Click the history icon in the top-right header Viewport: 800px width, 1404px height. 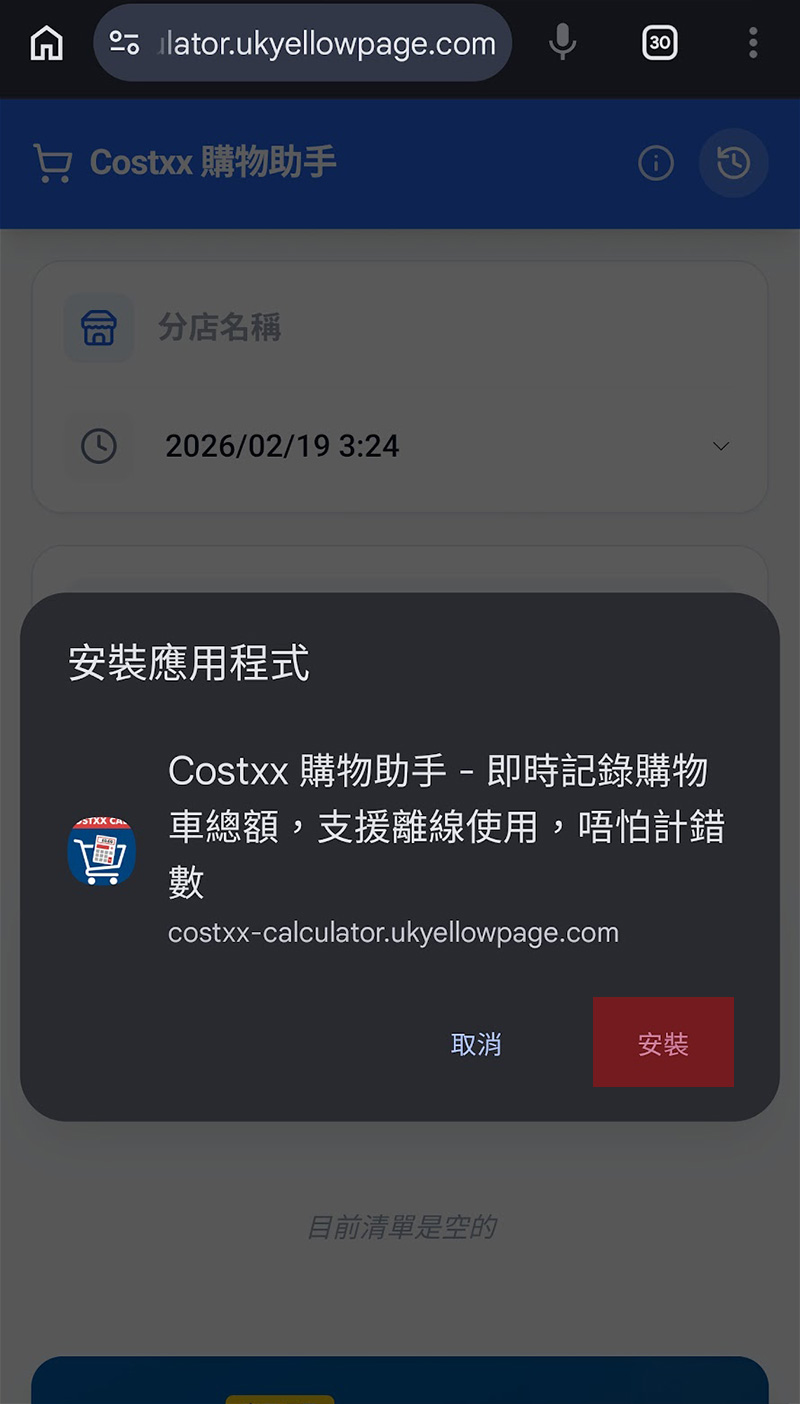point(733,163)
